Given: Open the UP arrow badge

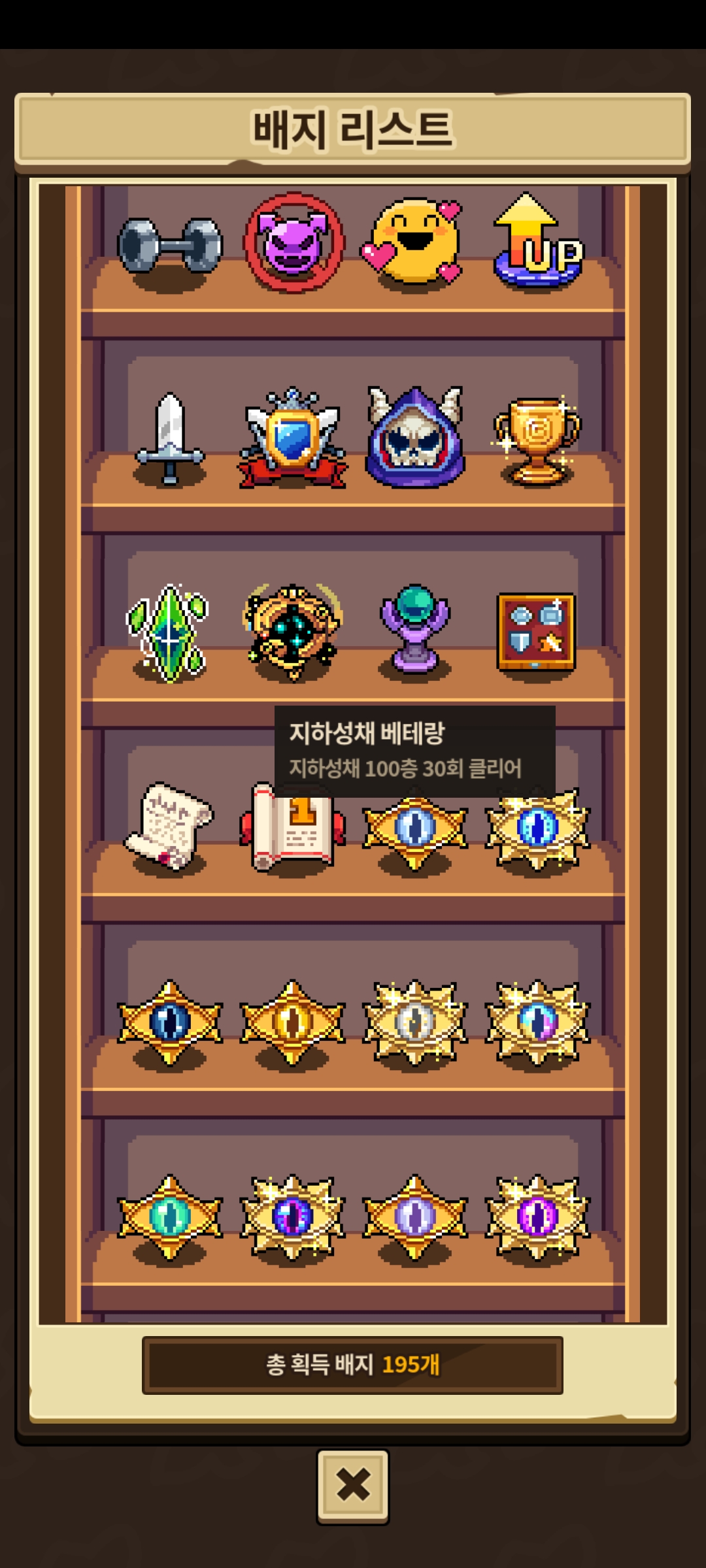Looking at the screenshot, I should click(537, 242).
